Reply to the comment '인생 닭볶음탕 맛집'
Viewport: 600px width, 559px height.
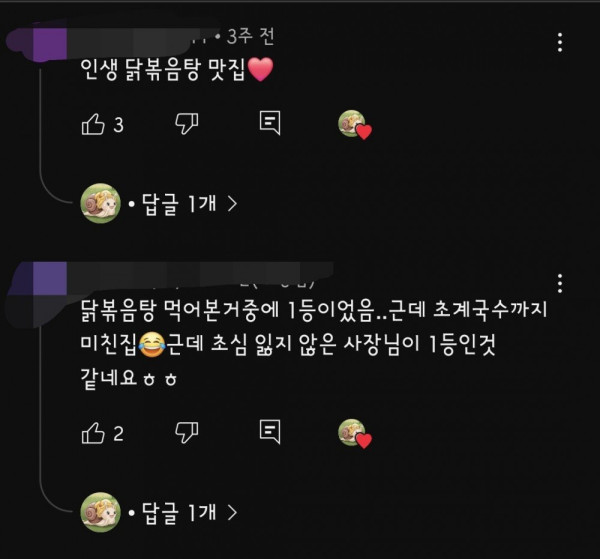pyautogui.click(x=269, y=123)
